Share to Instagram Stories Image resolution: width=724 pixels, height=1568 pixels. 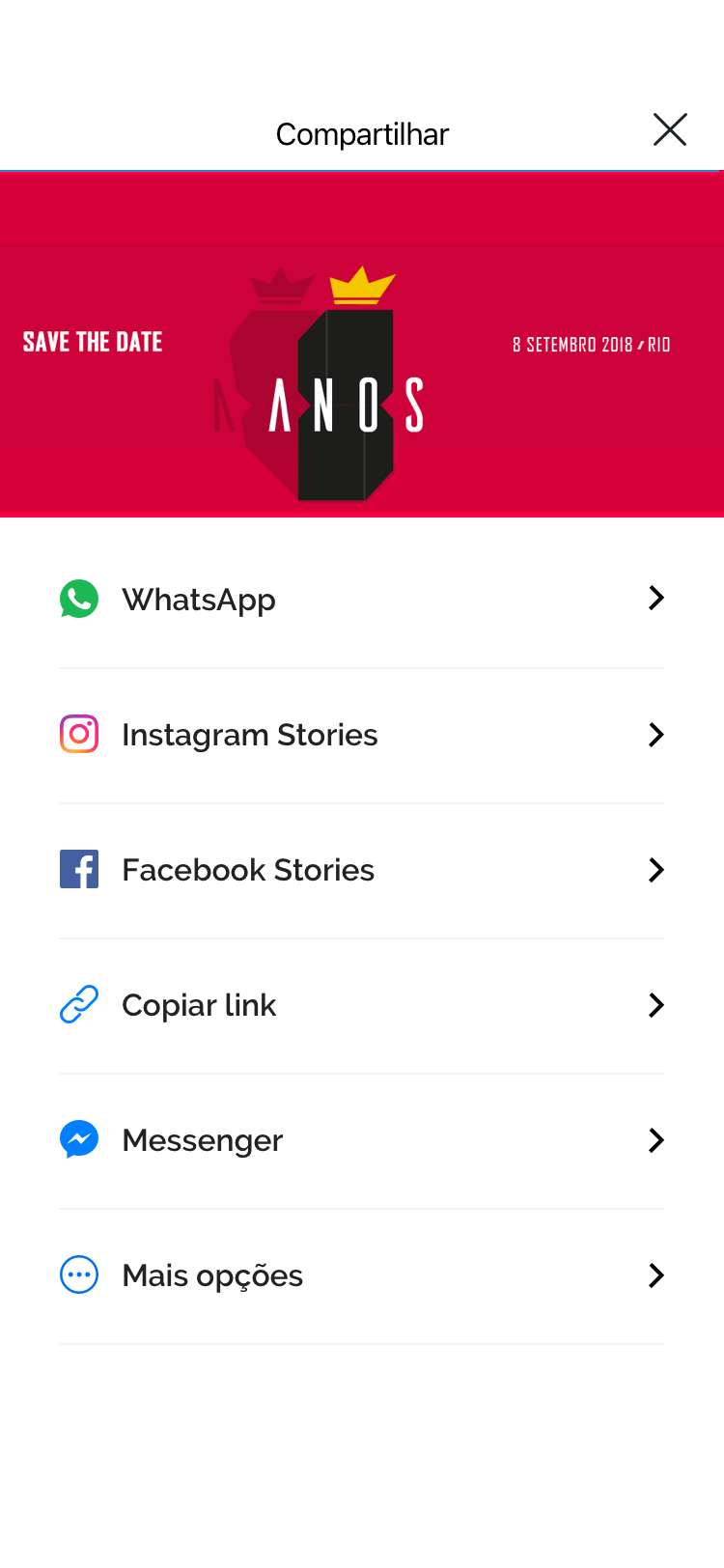[361, 735]
